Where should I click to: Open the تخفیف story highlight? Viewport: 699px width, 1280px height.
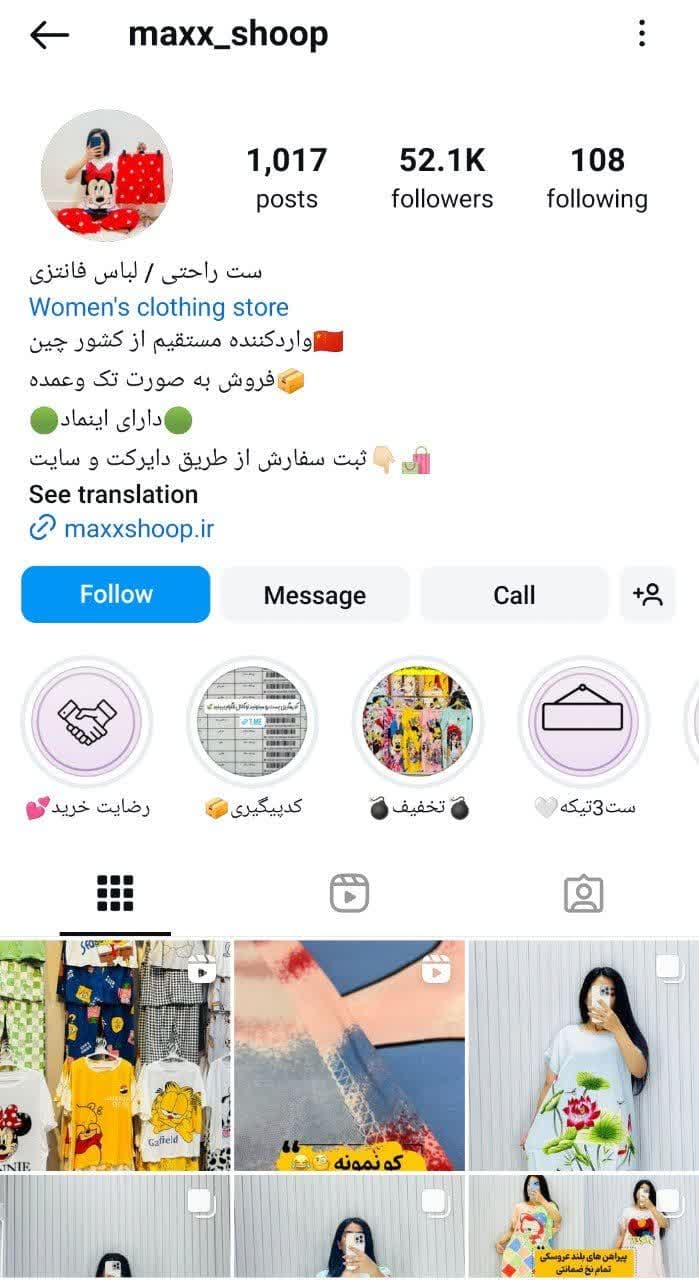pos(418,721)
